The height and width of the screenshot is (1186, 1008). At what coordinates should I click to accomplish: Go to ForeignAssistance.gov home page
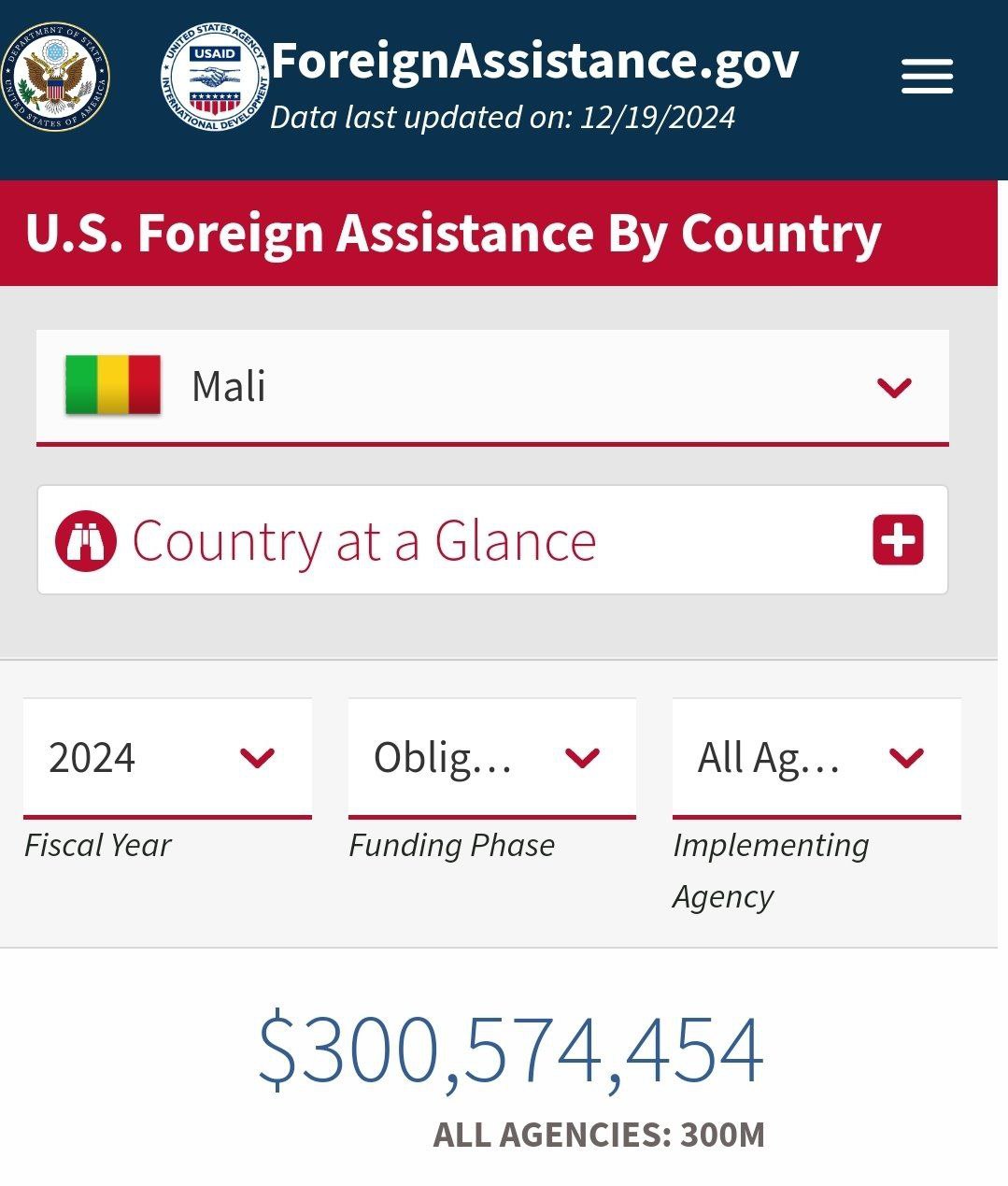pos(534,62)
